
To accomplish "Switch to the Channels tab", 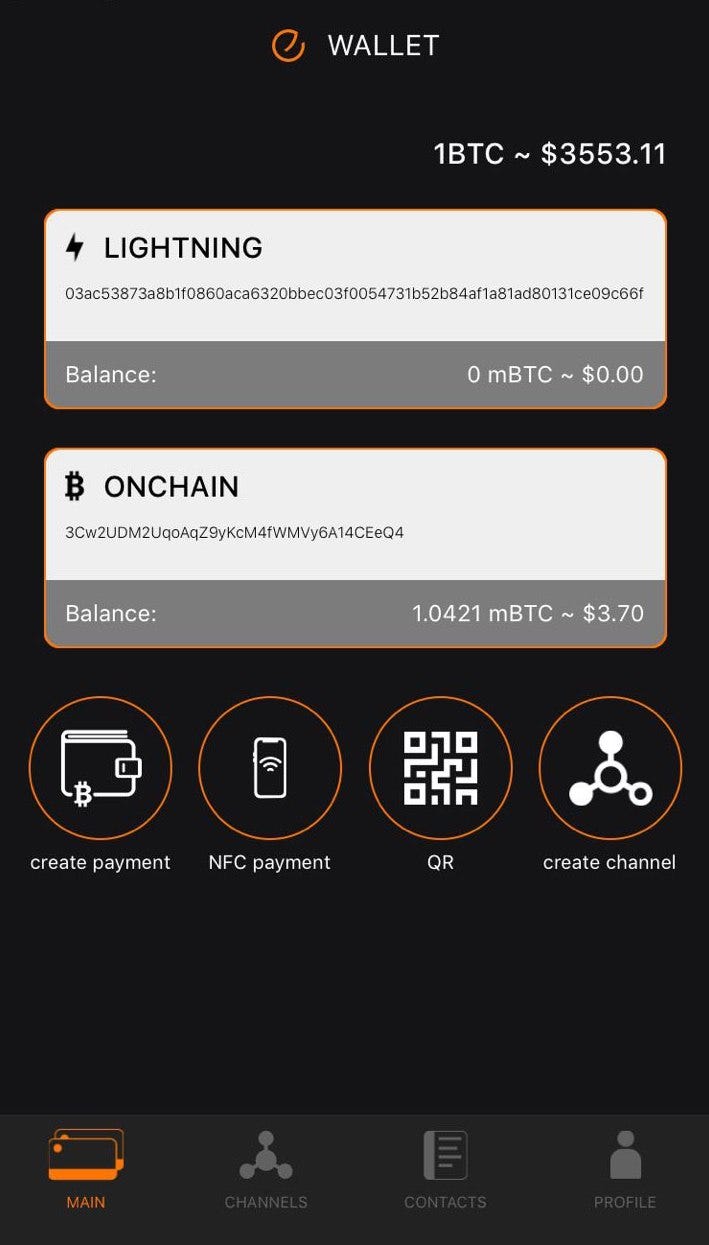I will pos(266,1170).
